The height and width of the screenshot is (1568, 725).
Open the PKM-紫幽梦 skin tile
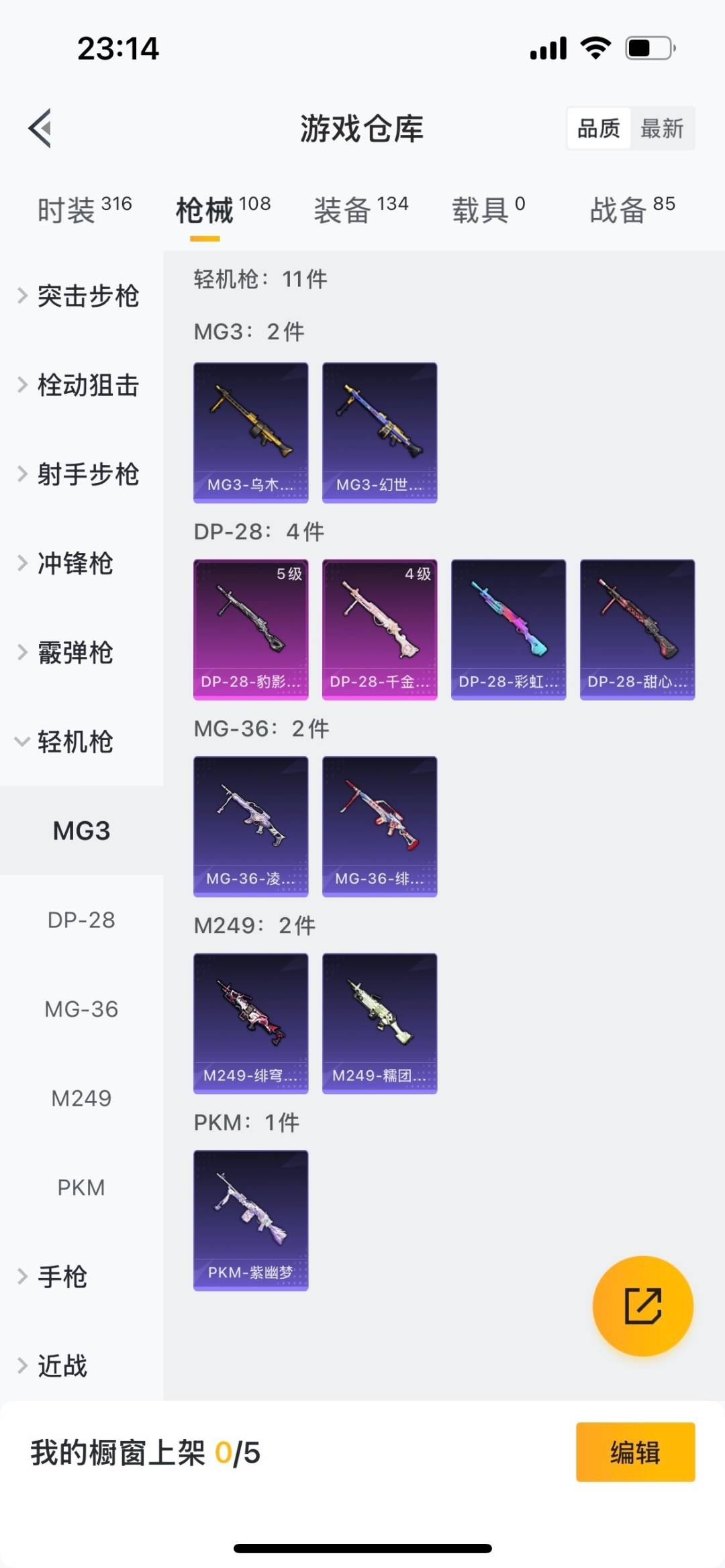251,1220
